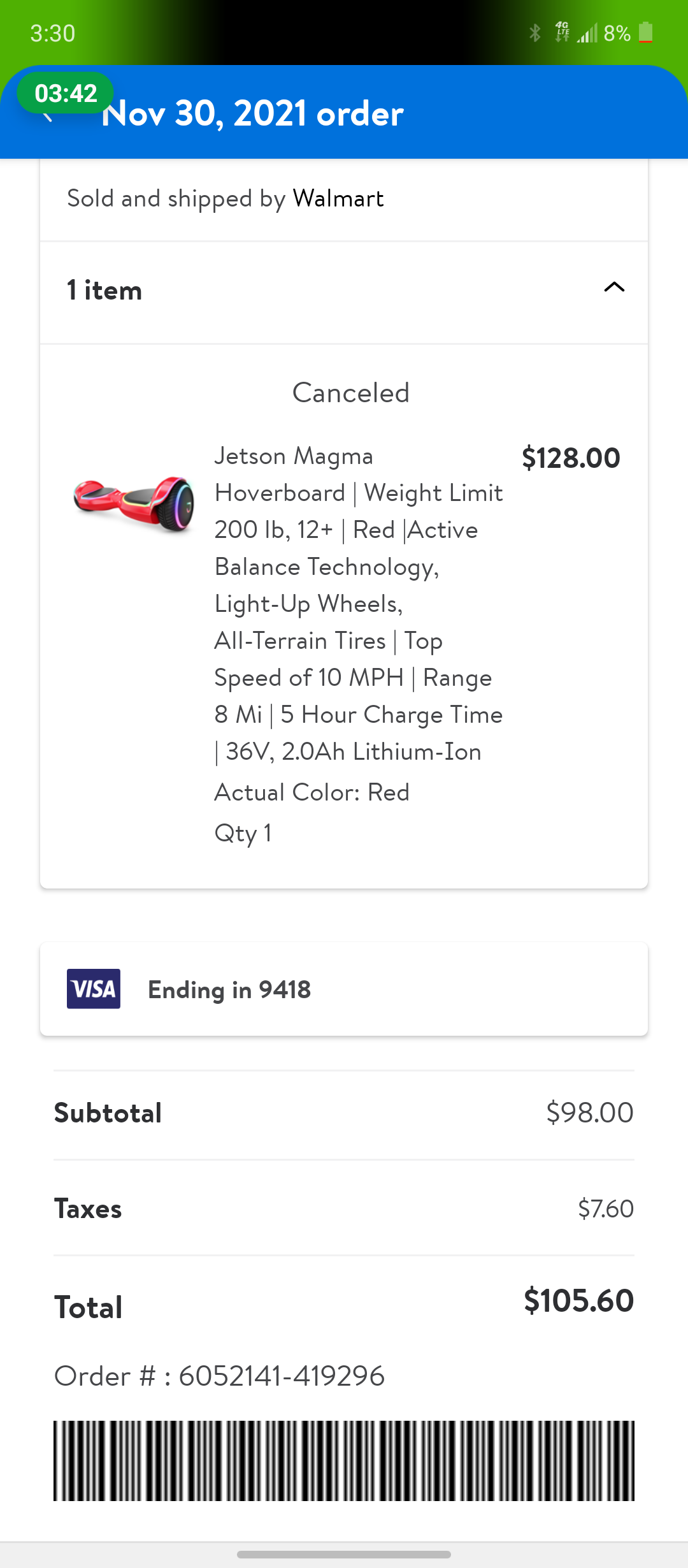Tap the Bluetooth status bar icon
The height and width of the screenshot is (1568, 688).
click(534, 31)
